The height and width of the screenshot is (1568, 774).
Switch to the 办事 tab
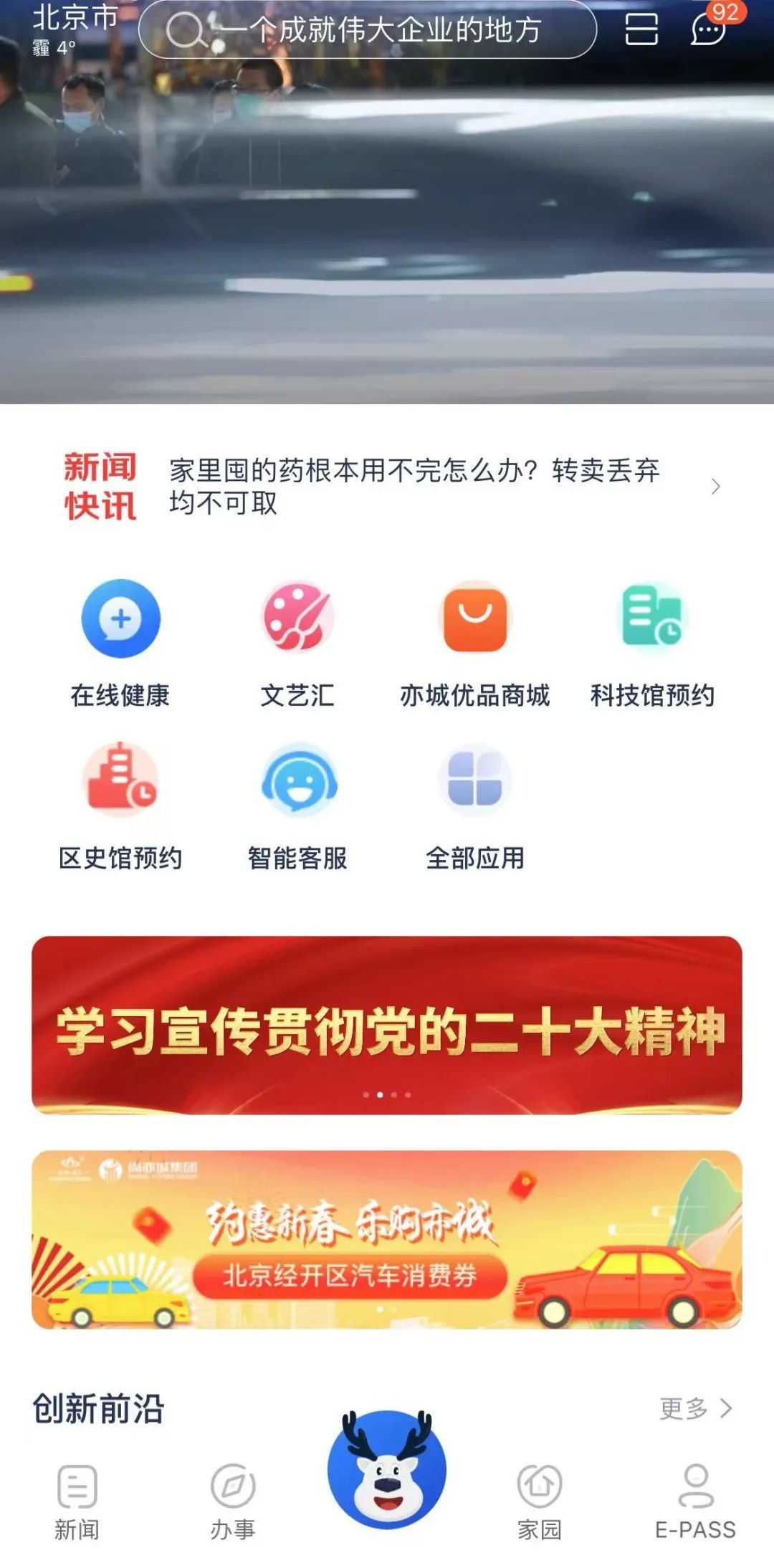(232, 1503)
